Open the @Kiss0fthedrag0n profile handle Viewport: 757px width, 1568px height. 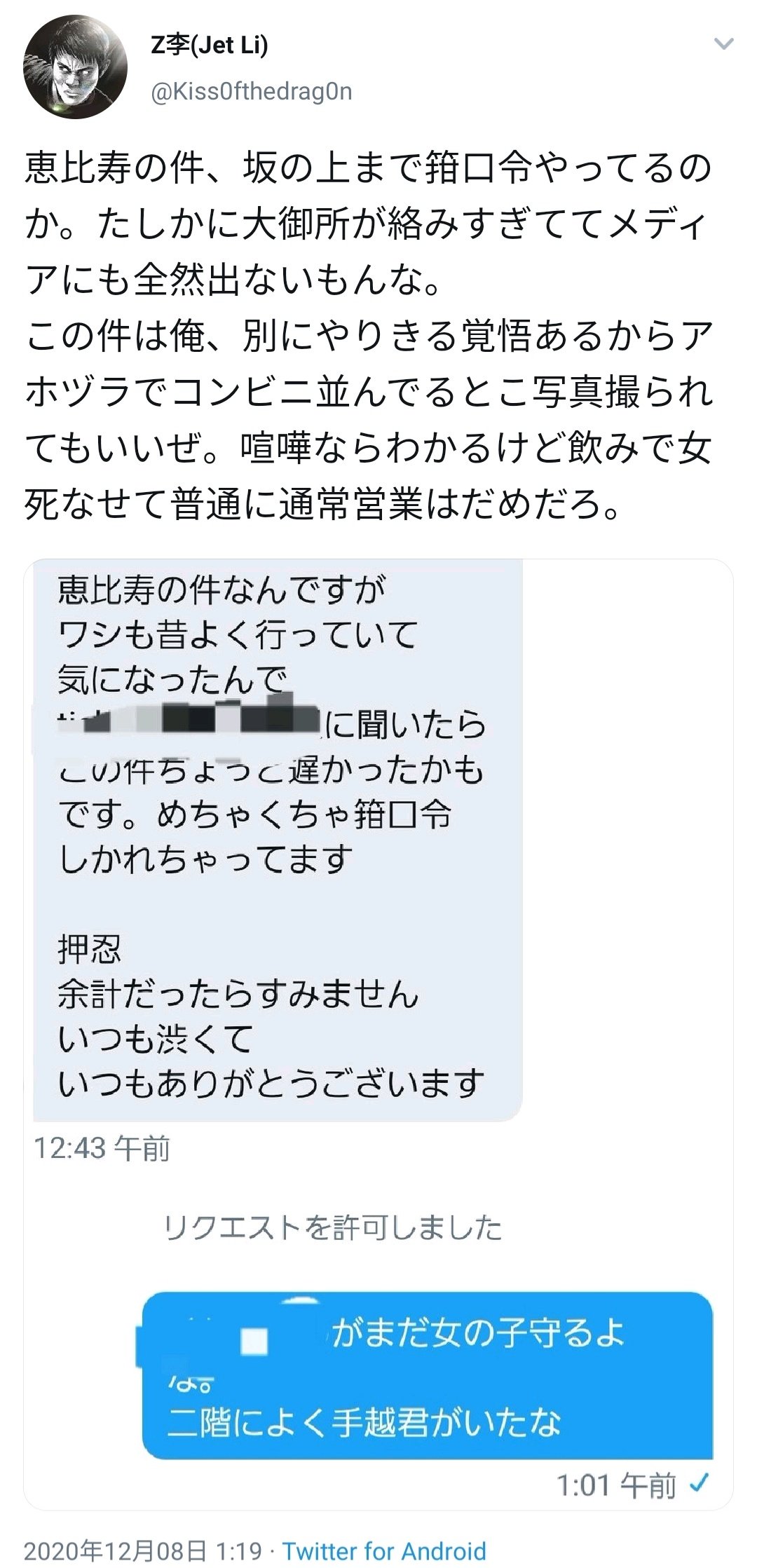(252, 92)
